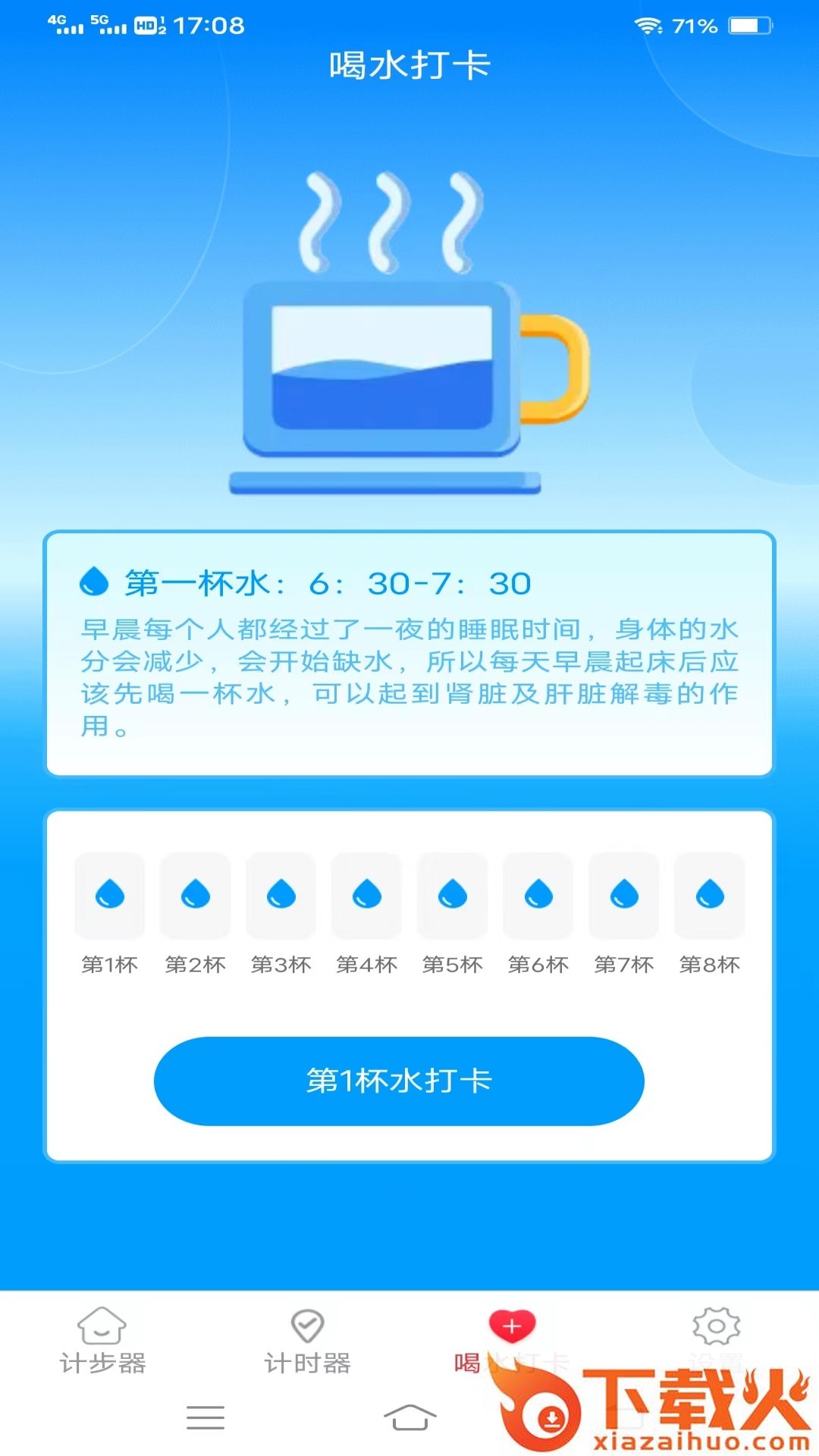
Task: Open the system recent apps menu
Action: click(206, 1417)
